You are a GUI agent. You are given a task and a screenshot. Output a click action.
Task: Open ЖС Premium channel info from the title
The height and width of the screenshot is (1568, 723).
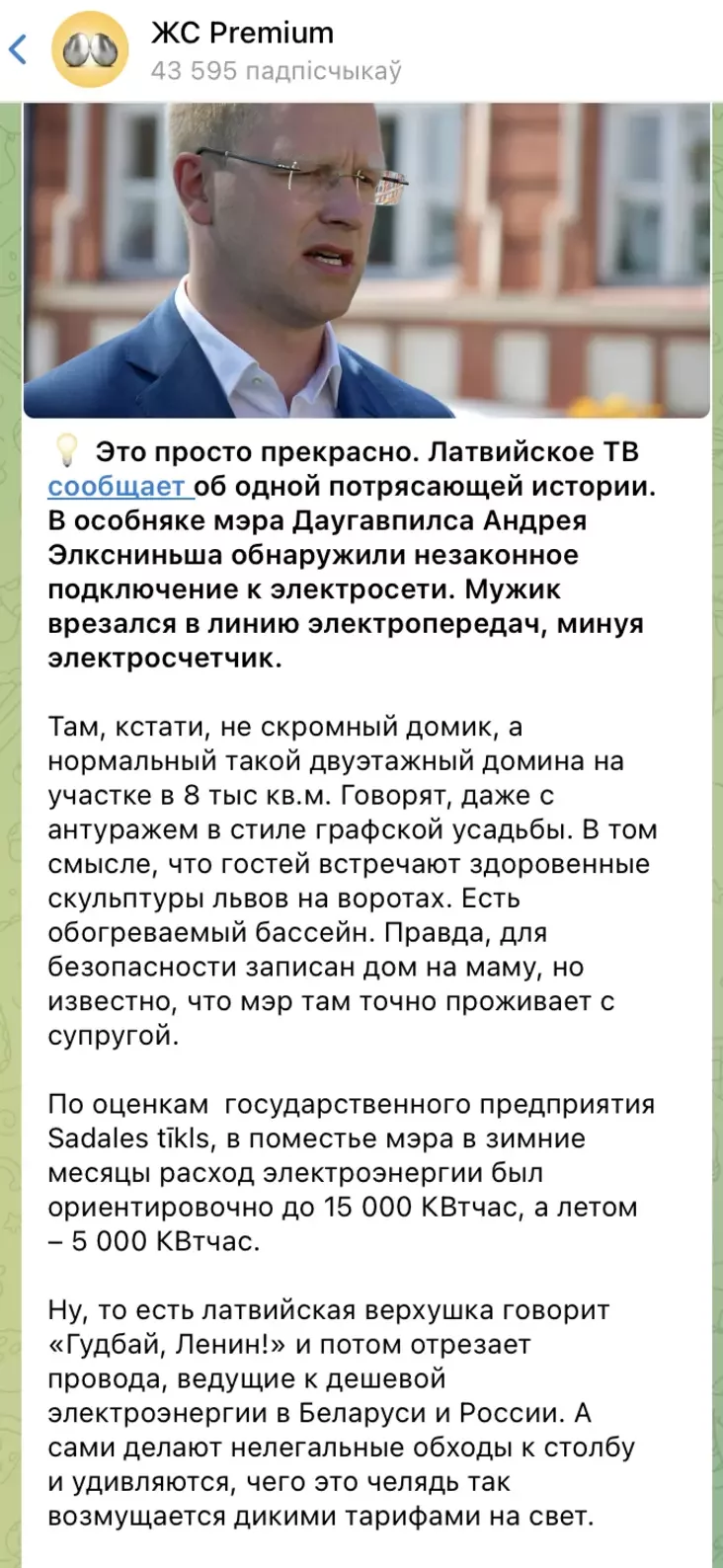click(242, 33)
